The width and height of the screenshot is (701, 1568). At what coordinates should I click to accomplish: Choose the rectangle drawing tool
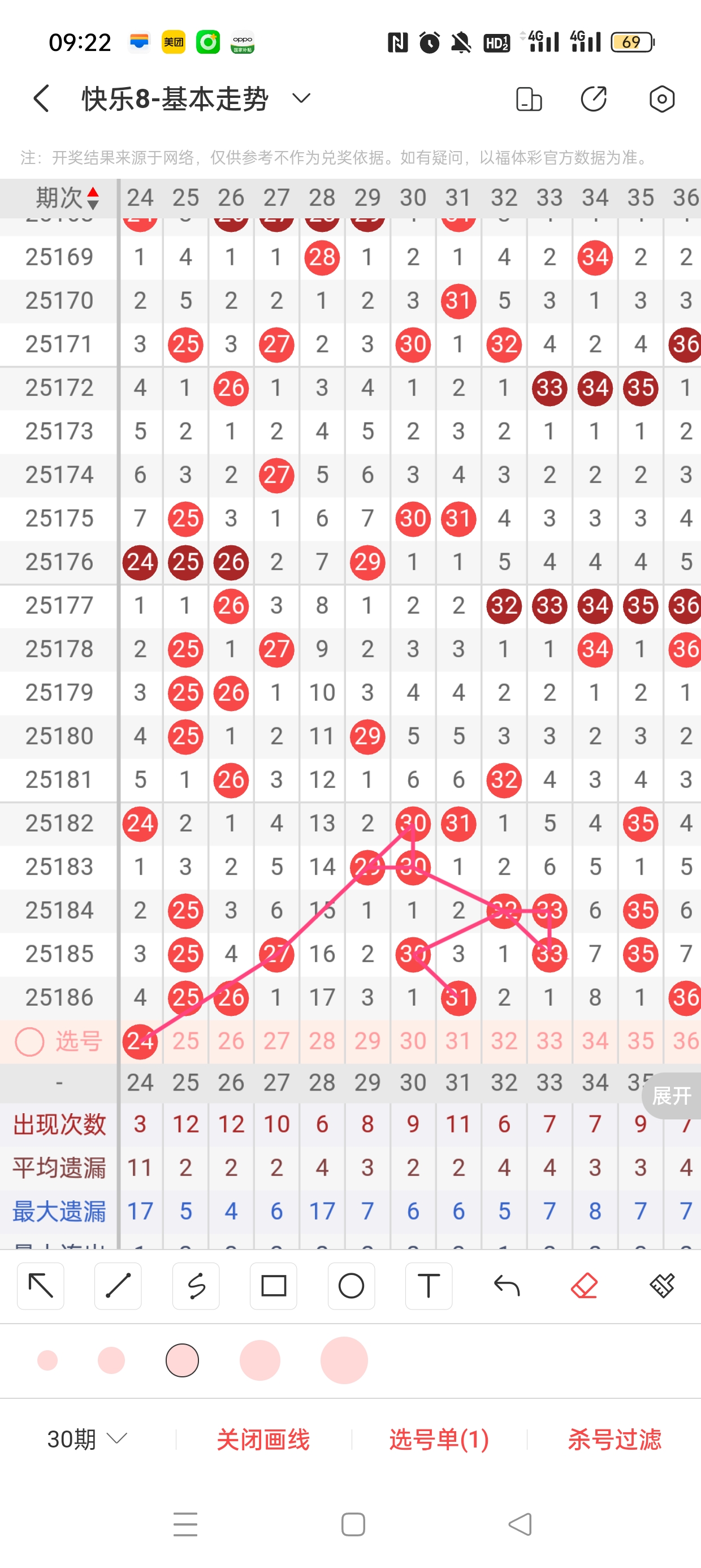pos(274,1286)
